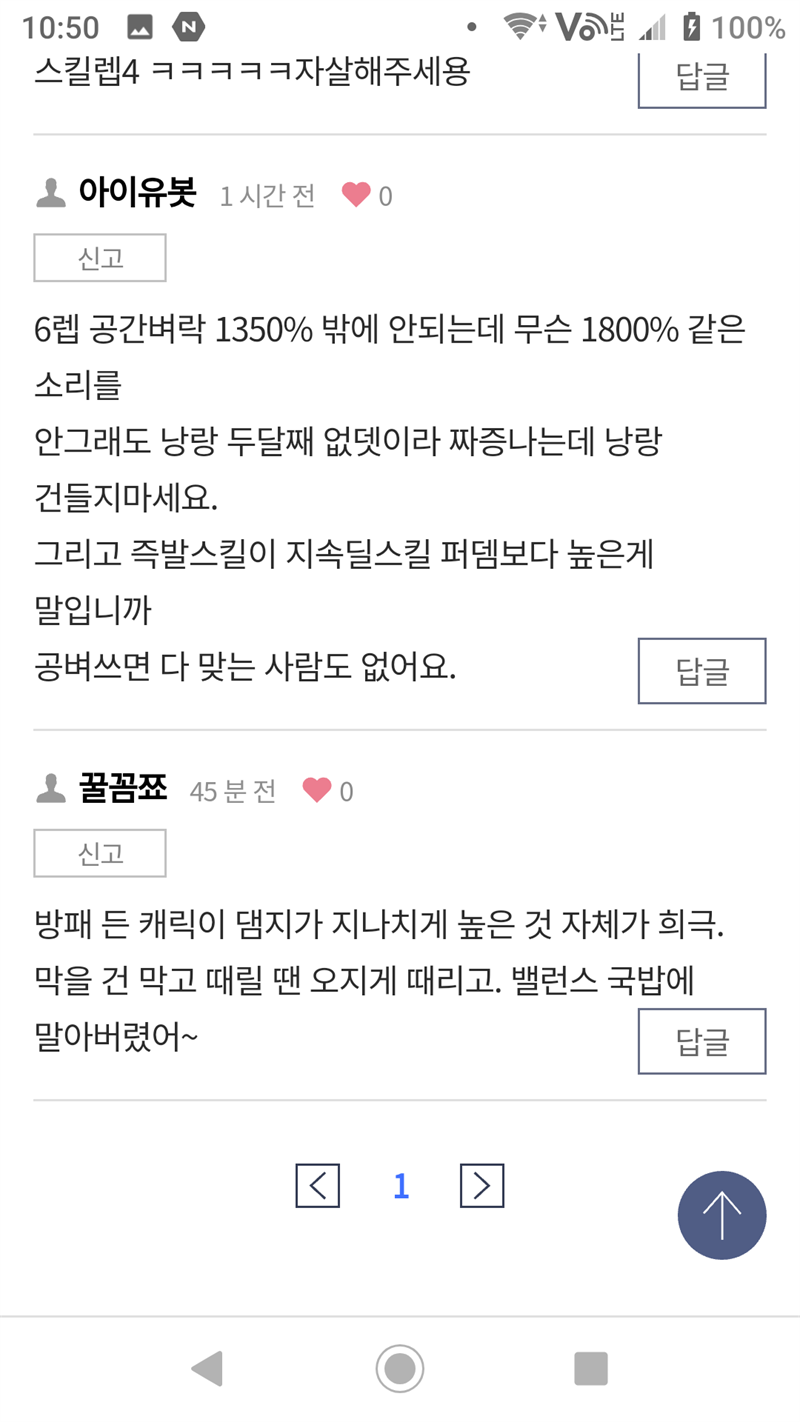Tap 신고 on 꿀꼼쪼's comment
Viewport: 800px width, 1422px height.
(x=100, y=853)
